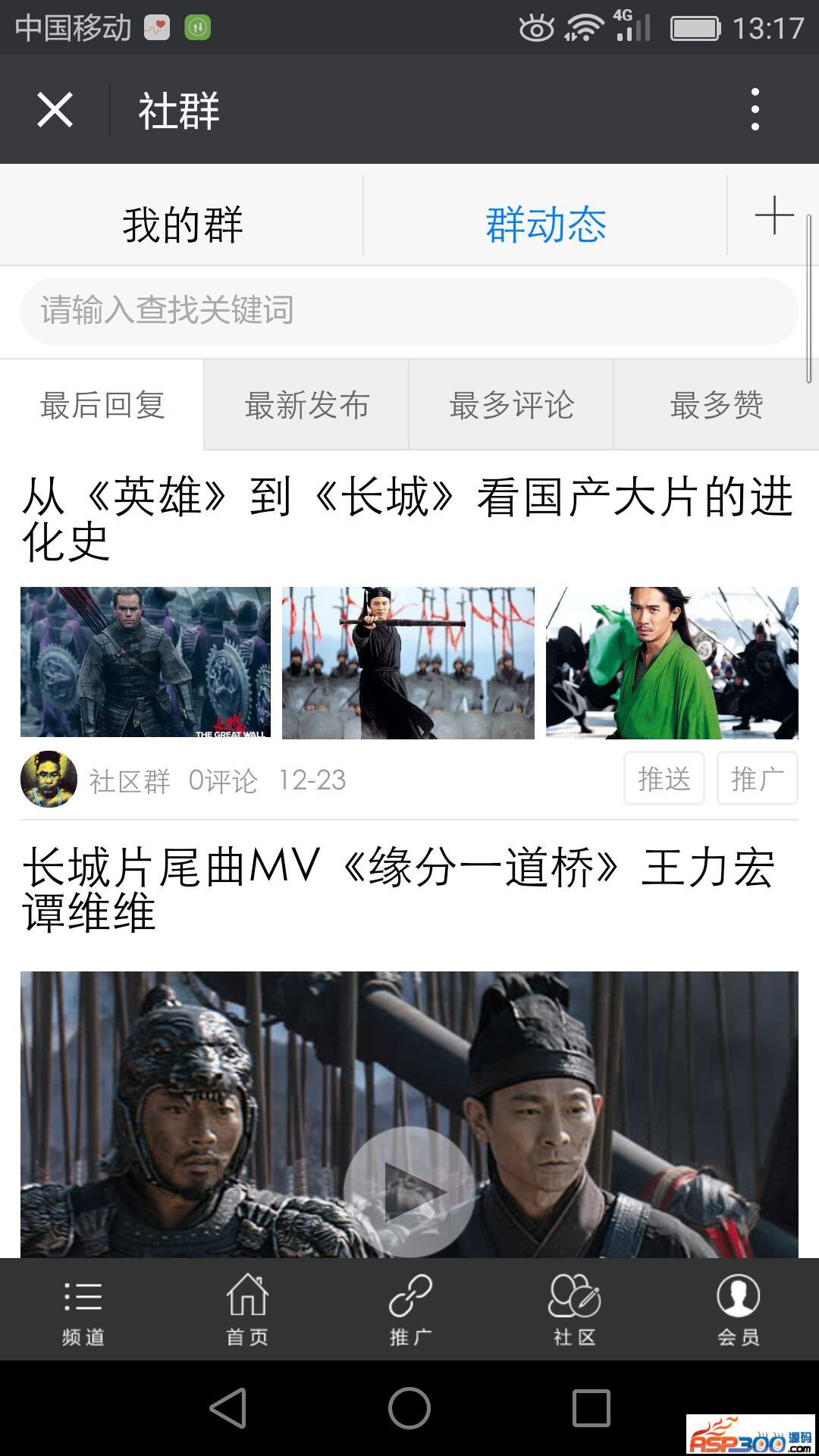Switch to the 我的群 tab
819x1456 pixels.
[x=182, y=224]
